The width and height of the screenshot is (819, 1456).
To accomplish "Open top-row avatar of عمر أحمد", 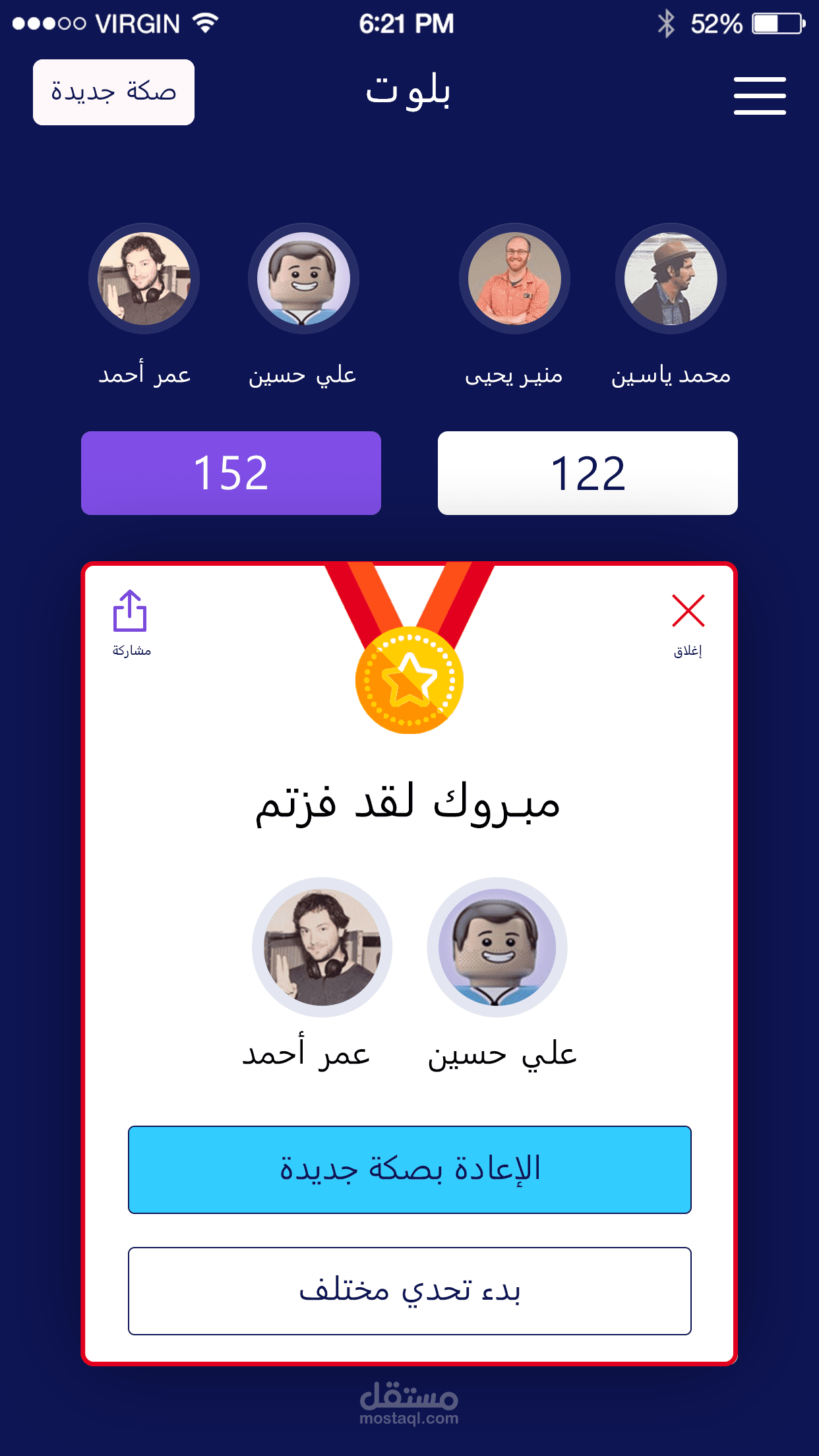I will [x=144, y=278].
